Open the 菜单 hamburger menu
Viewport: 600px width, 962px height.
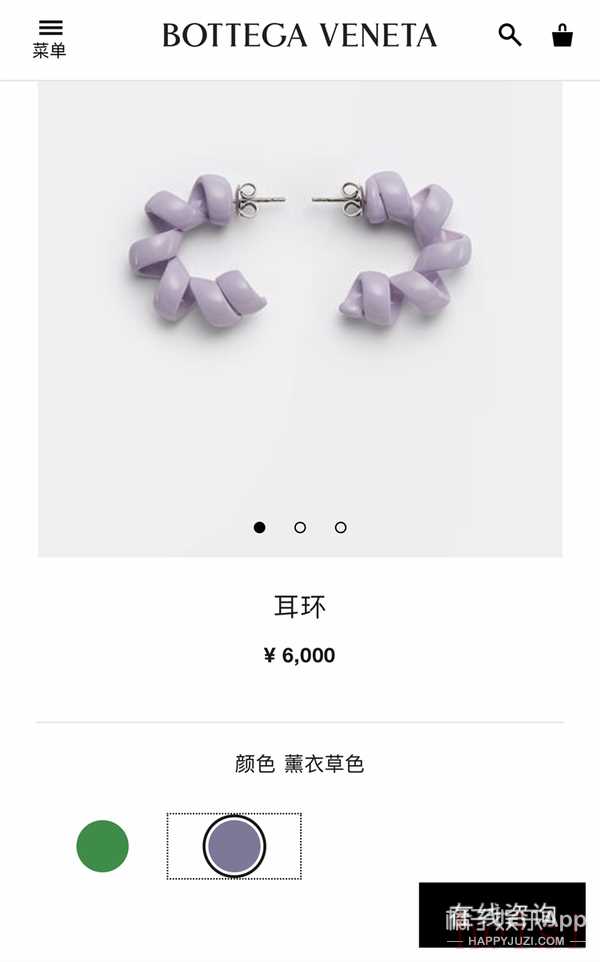coord(49,38)
